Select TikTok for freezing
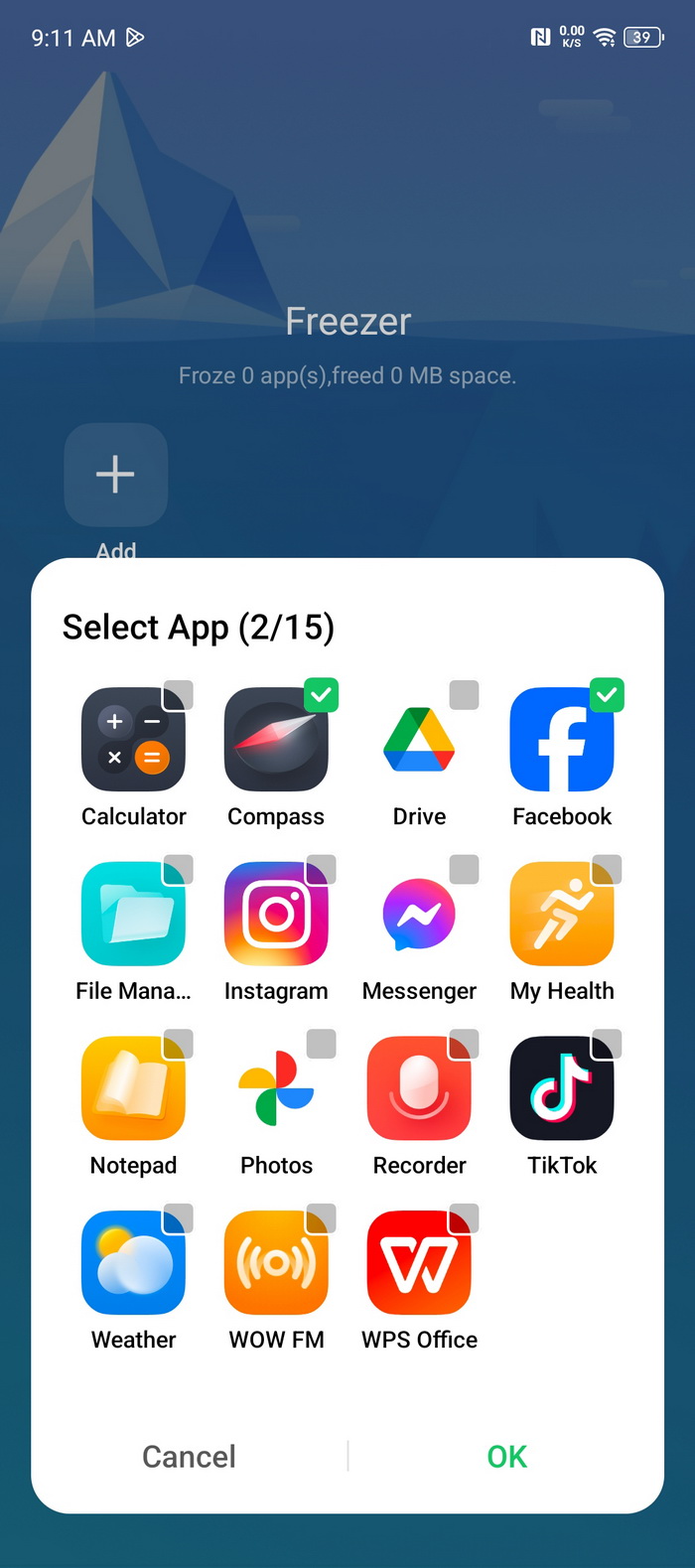 [562, 1088]
